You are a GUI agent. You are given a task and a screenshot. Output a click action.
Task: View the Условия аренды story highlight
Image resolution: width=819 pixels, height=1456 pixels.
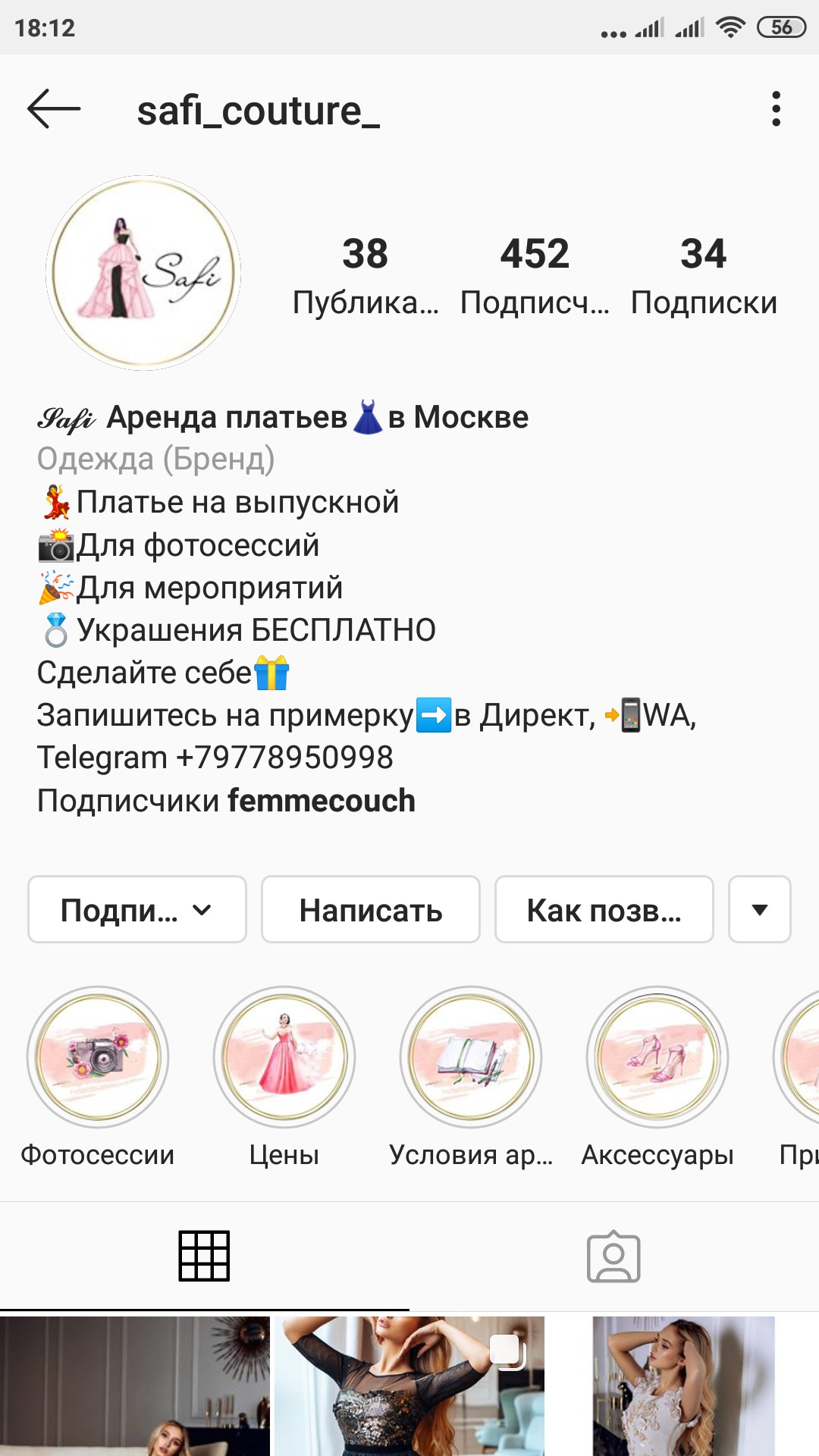471,1056
